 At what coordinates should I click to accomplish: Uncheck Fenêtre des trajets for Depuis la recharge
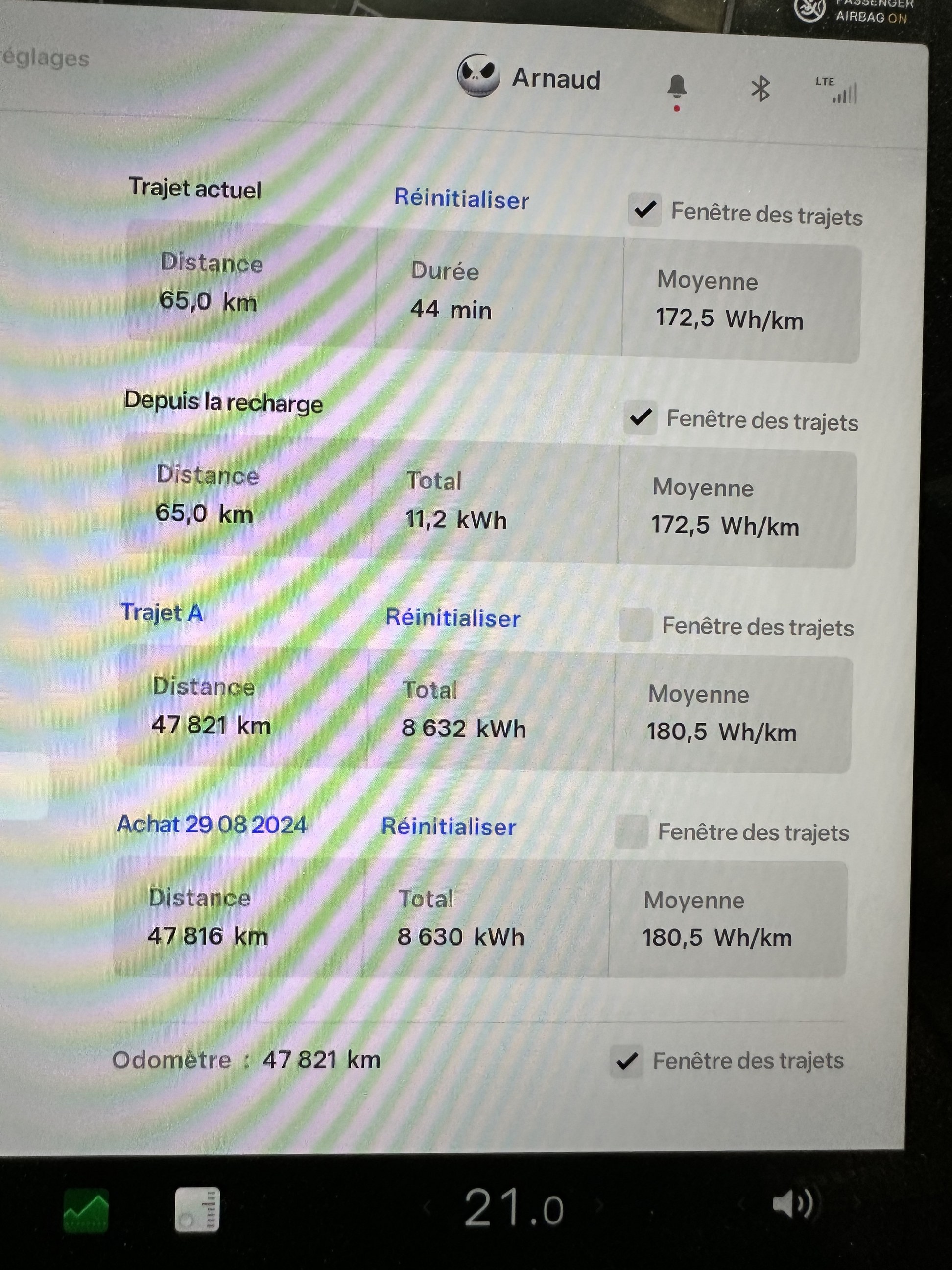(x=641, y=417)
